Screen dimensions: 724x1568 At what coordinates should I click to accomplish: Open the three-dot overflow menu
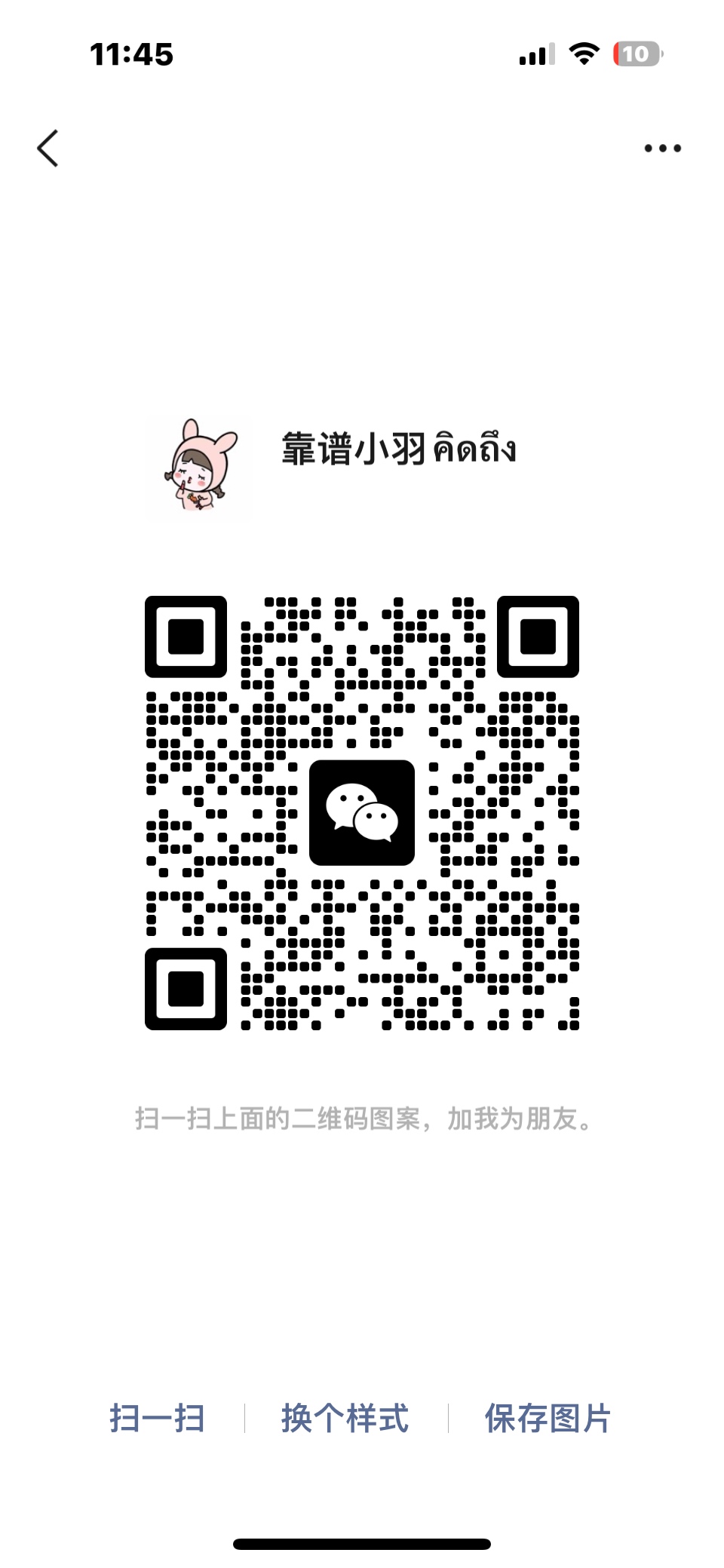(x=662, y=149)
